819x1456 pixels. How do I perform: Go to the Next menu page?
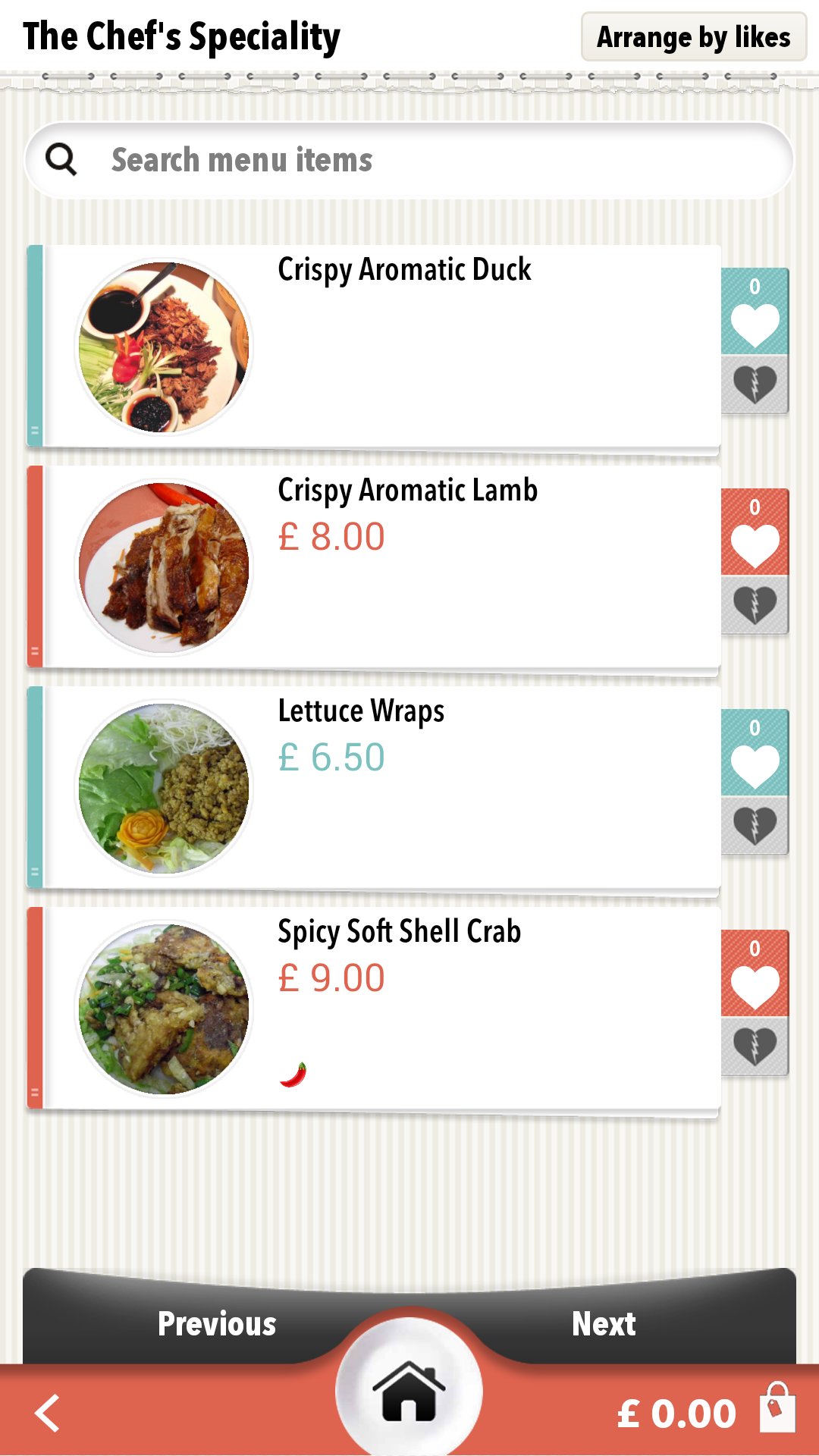pos(604,1324)
